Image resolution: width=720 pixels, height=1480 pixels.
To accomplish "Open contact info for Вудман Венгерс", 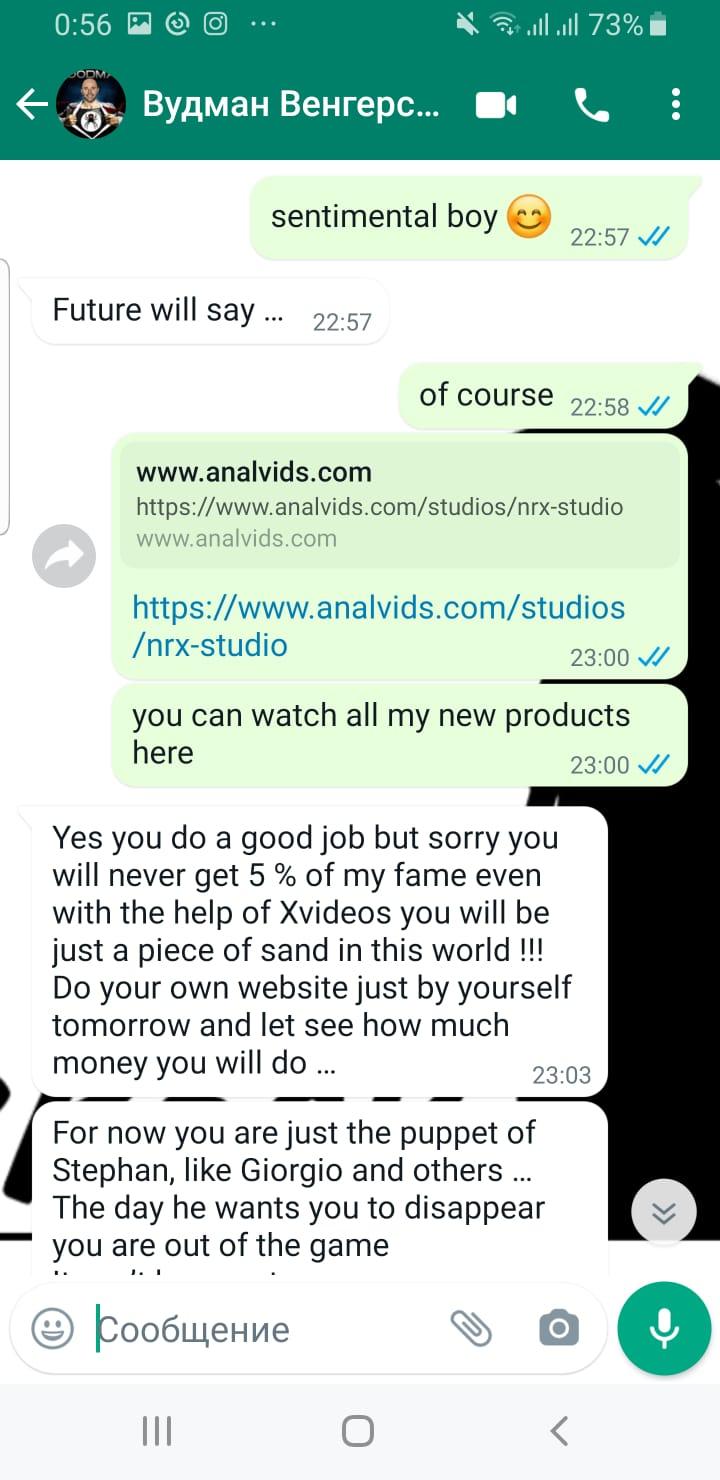I will pos(290,104).
